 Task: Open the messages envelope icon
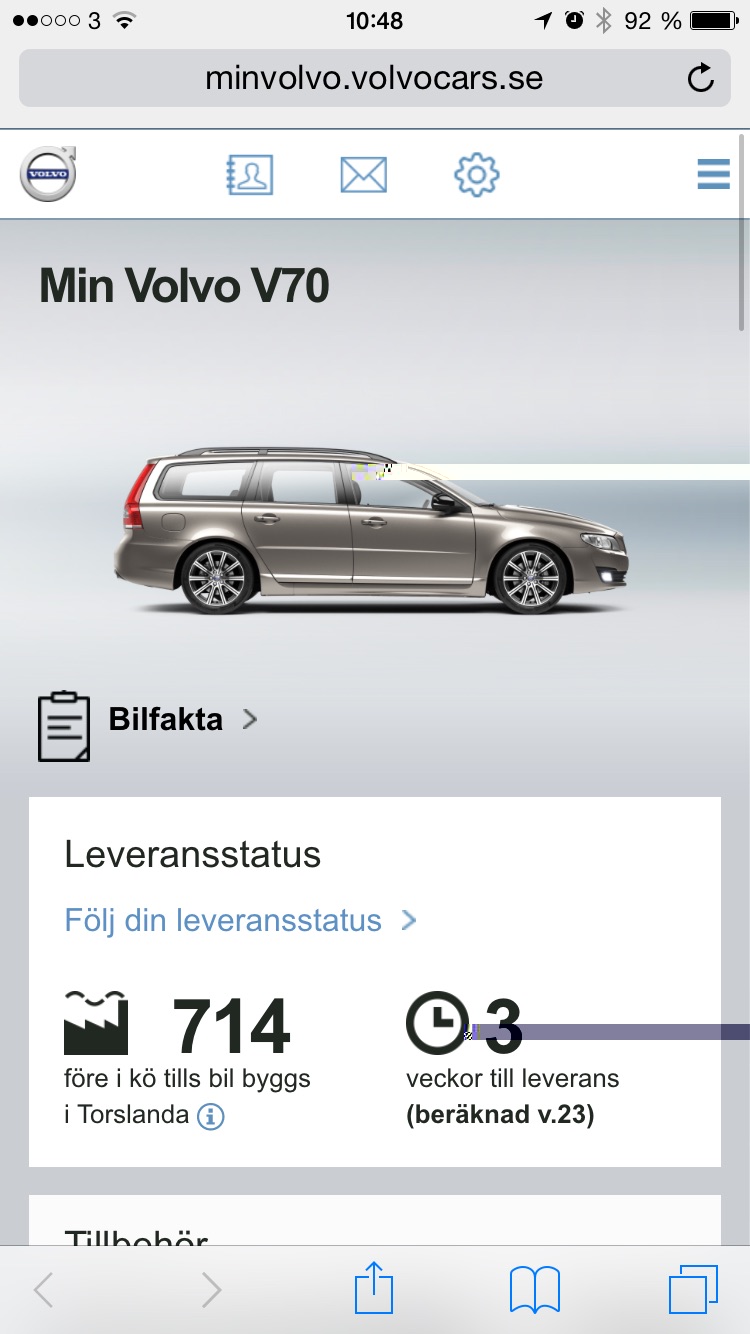tap(363, 175)
